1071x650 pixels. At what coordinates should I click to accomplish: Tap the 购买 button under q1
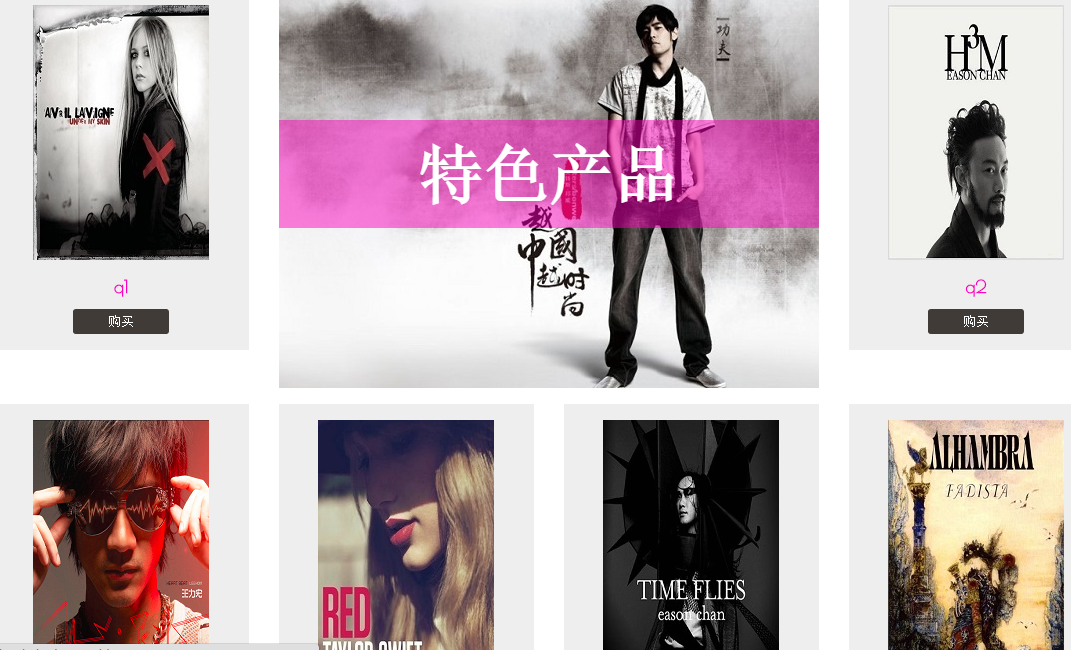click(x=121, y=321)
